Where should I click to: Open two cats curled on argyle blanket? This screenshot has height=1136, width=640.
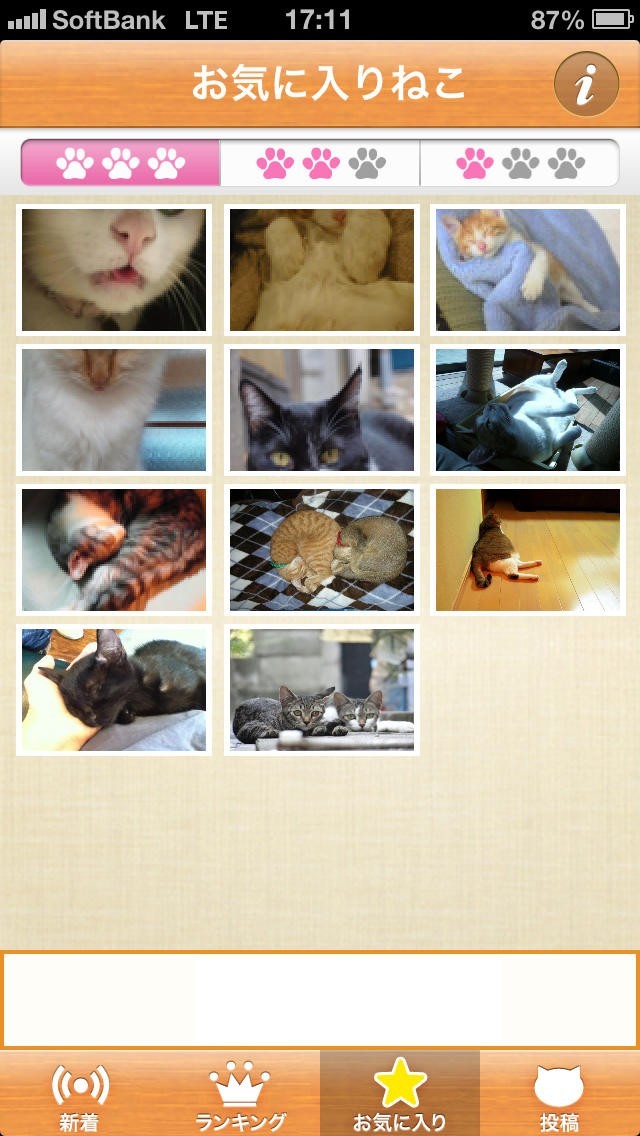(x=321, y=550)
